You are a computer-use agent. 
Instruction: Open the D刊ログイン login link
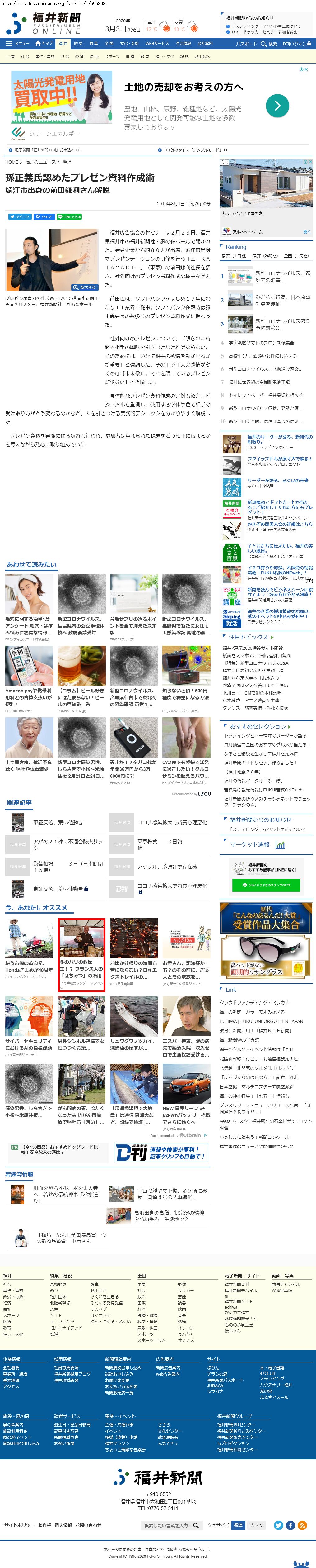coord(297,44)
